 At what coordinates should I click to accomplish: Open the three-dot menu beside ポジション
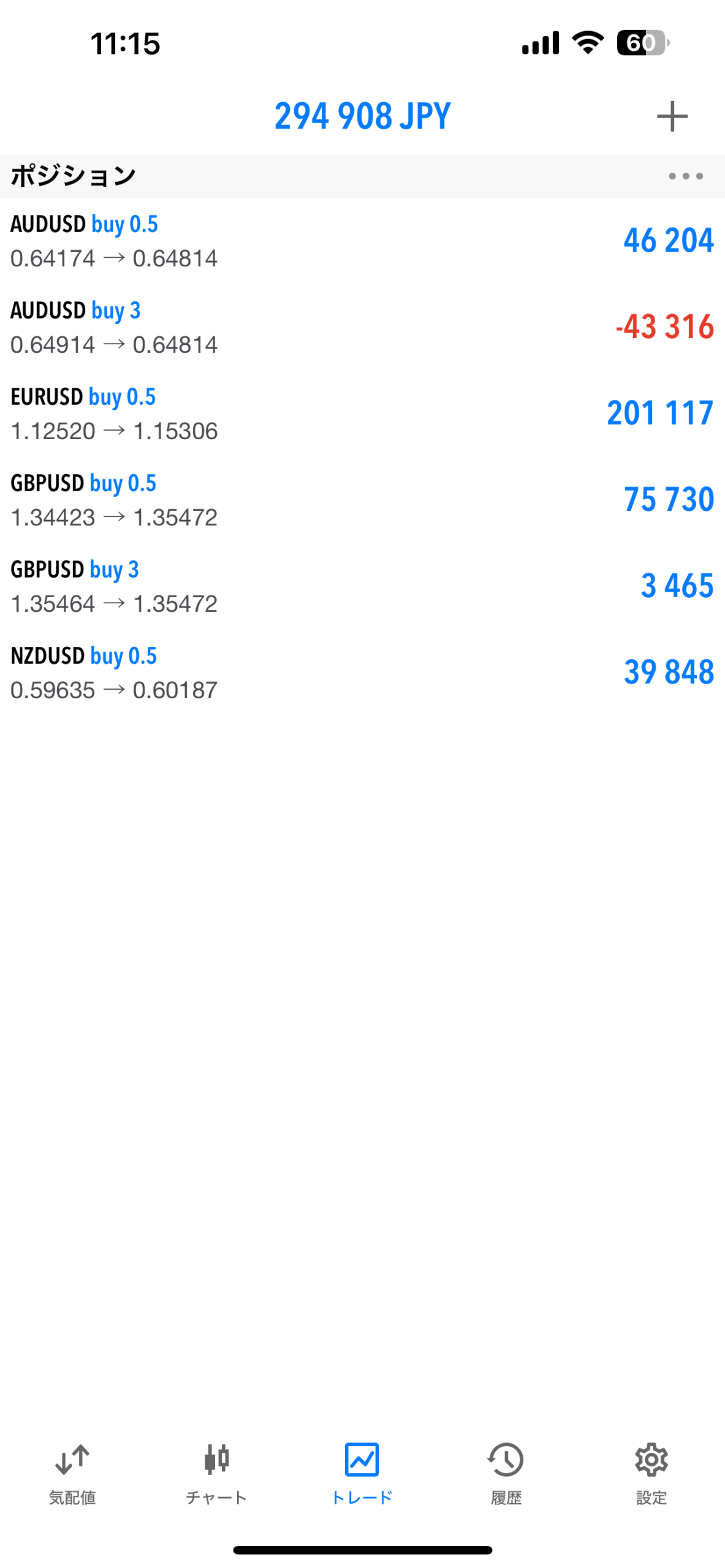pos(685,176)
